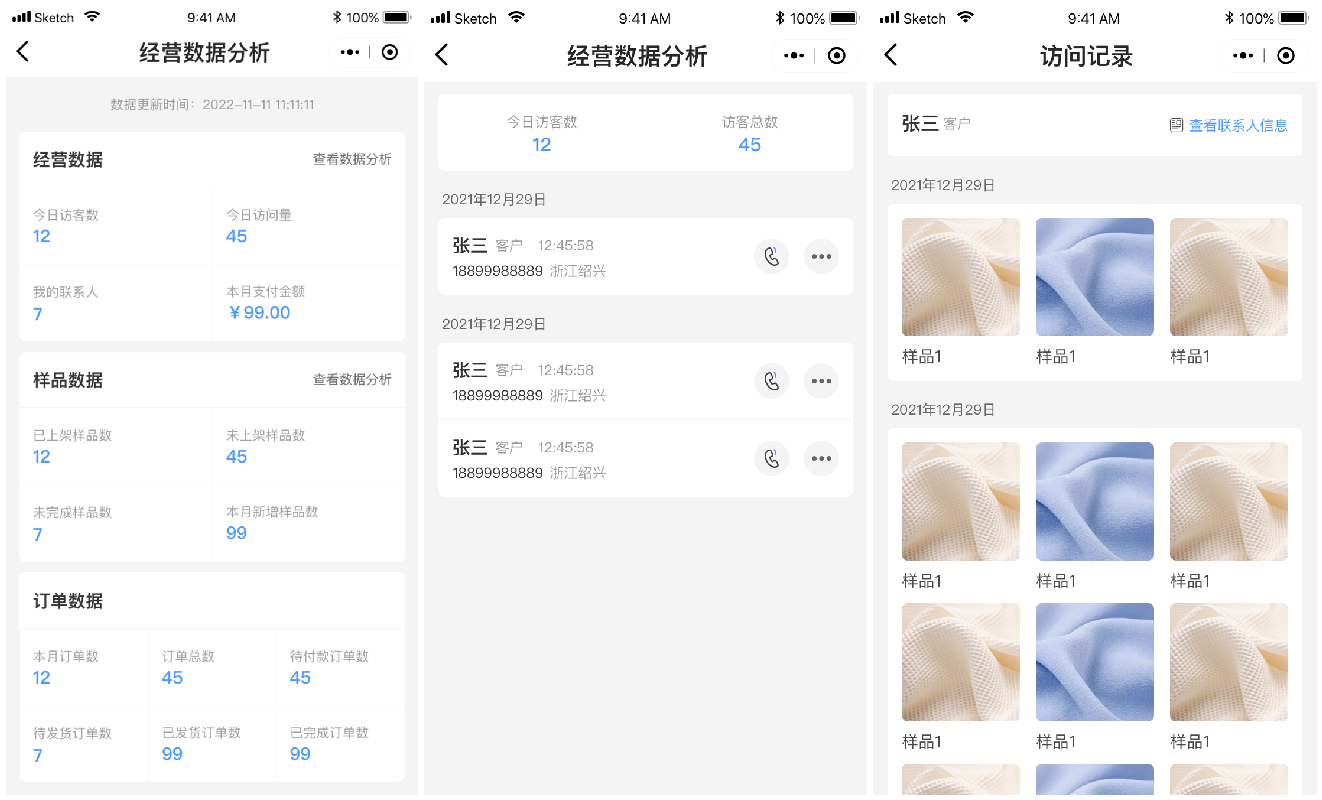Go back from the 访问记录 page
The height and width of the screenshot is (800, 1322).
coord(891,55)
